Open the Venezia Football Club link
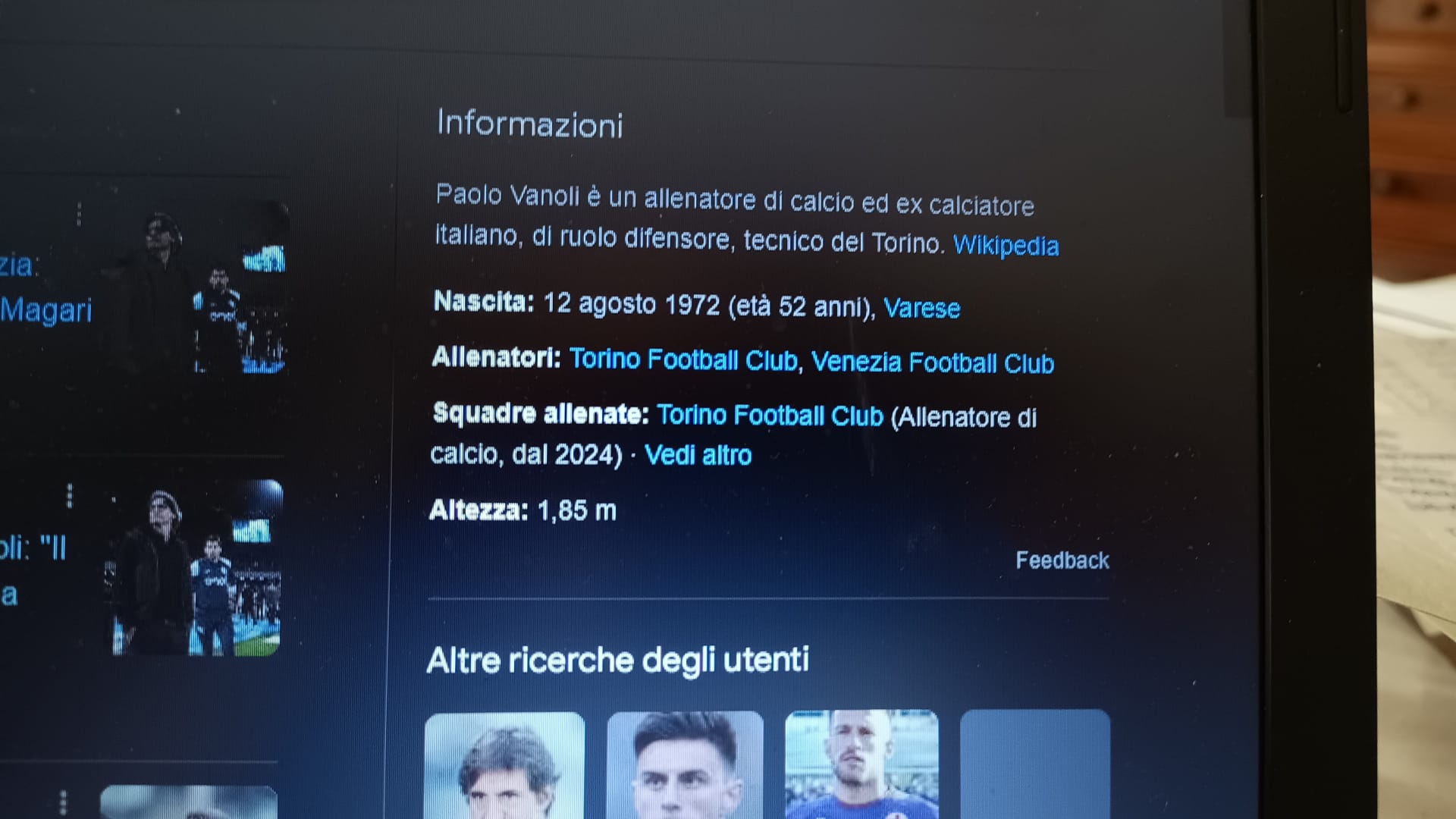Image resolution: width=1456 pixels, height=819 pixels. point(932,362)
